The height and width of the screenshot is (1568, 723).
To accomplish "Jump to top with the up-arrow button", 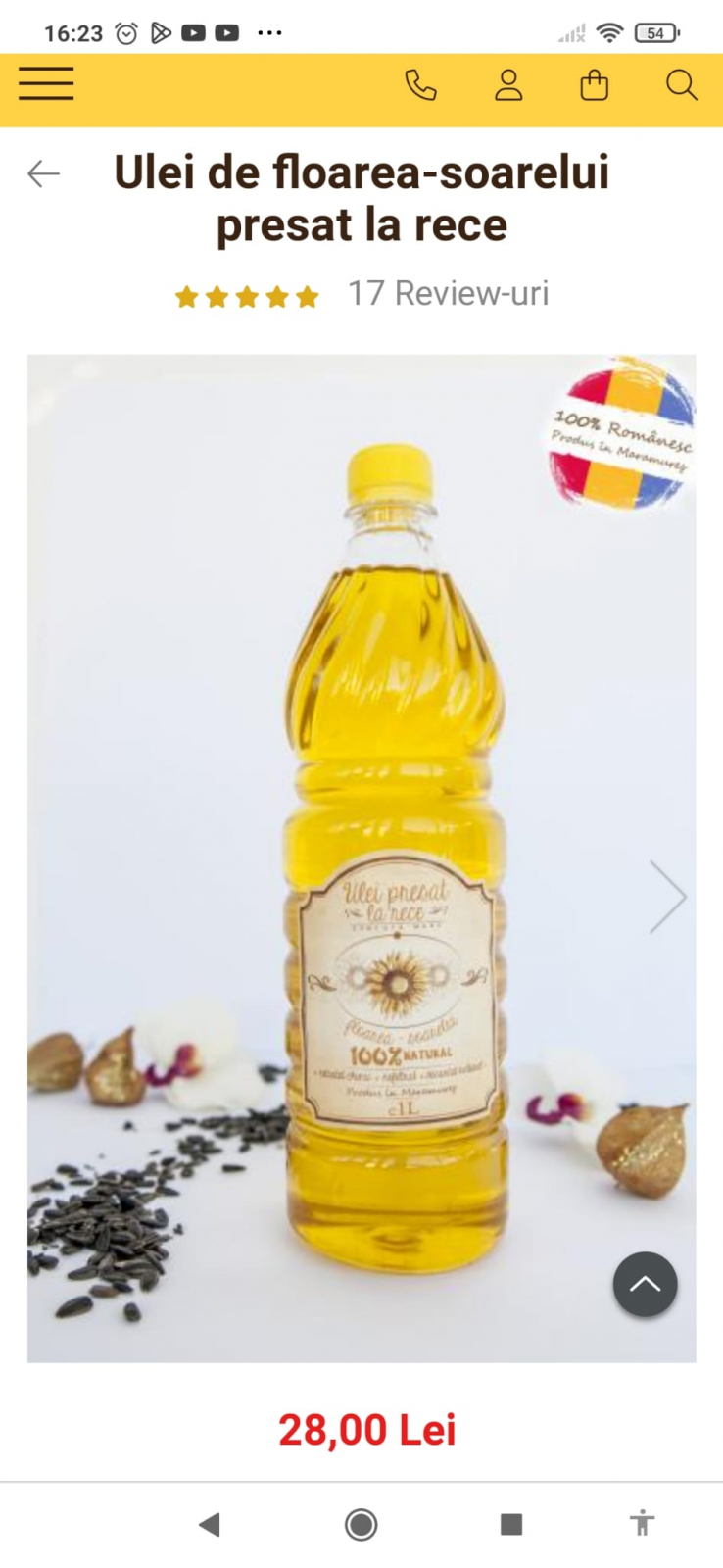I will coord(645,1284).
